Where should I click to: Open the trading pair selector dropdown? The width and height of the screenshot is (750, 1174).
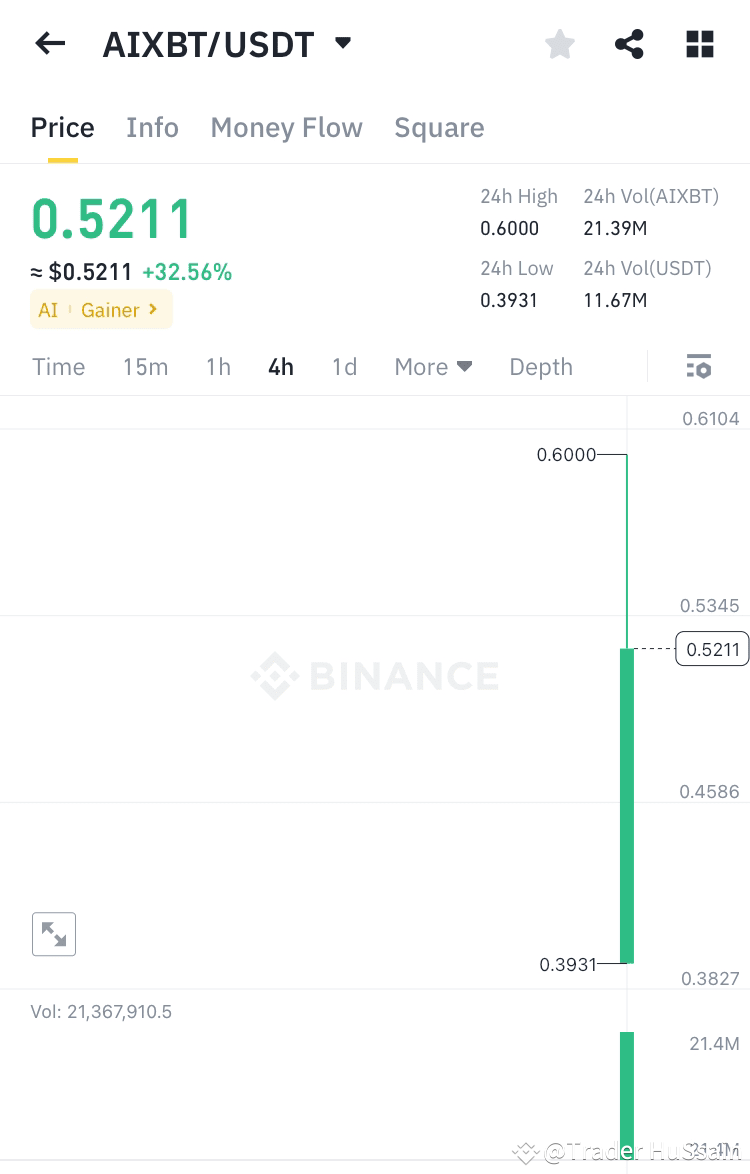point(342,43)
